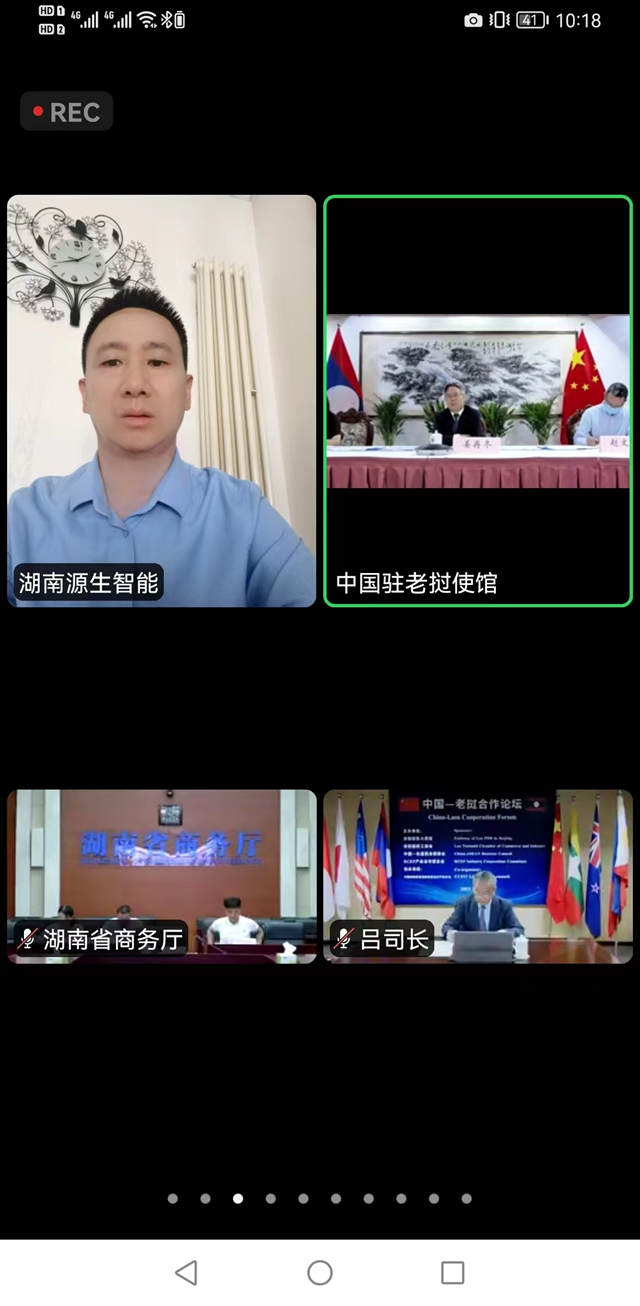Tap the REC recording indicator
Screen dimensions: 640x1306
(67, 112)
